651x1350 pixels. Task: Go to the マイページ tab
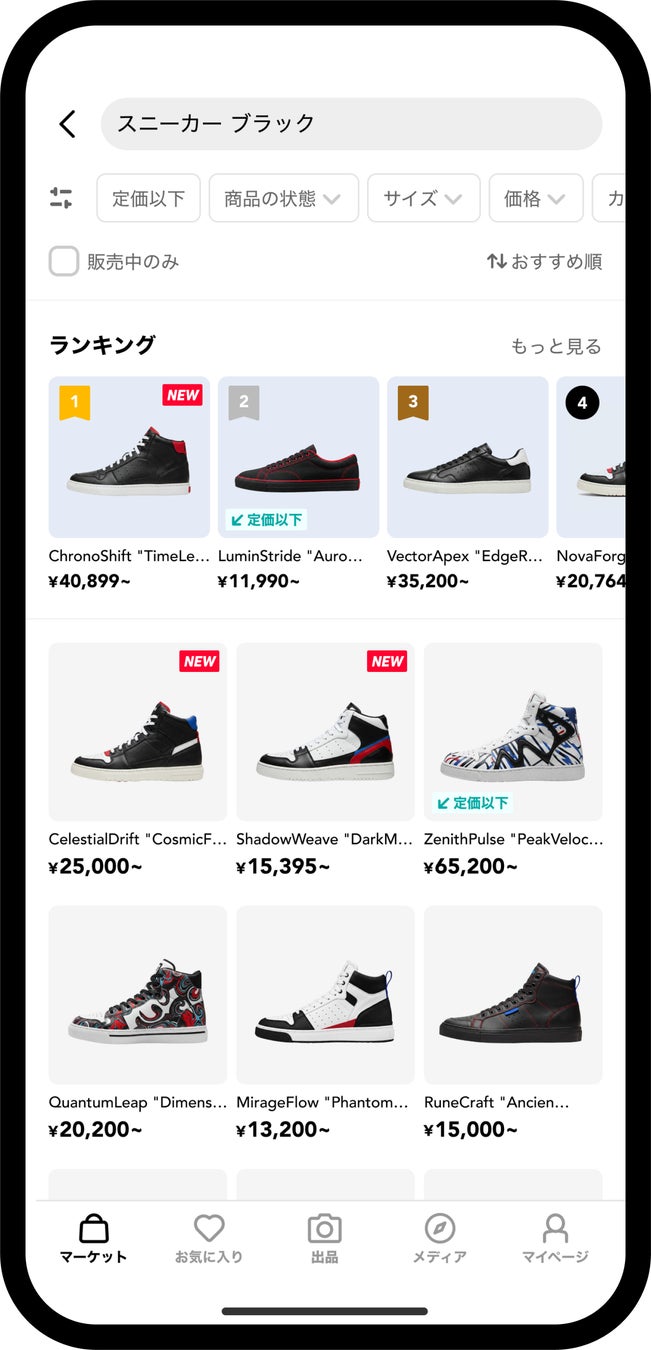pyautogui.click(x=555, y=1239)
